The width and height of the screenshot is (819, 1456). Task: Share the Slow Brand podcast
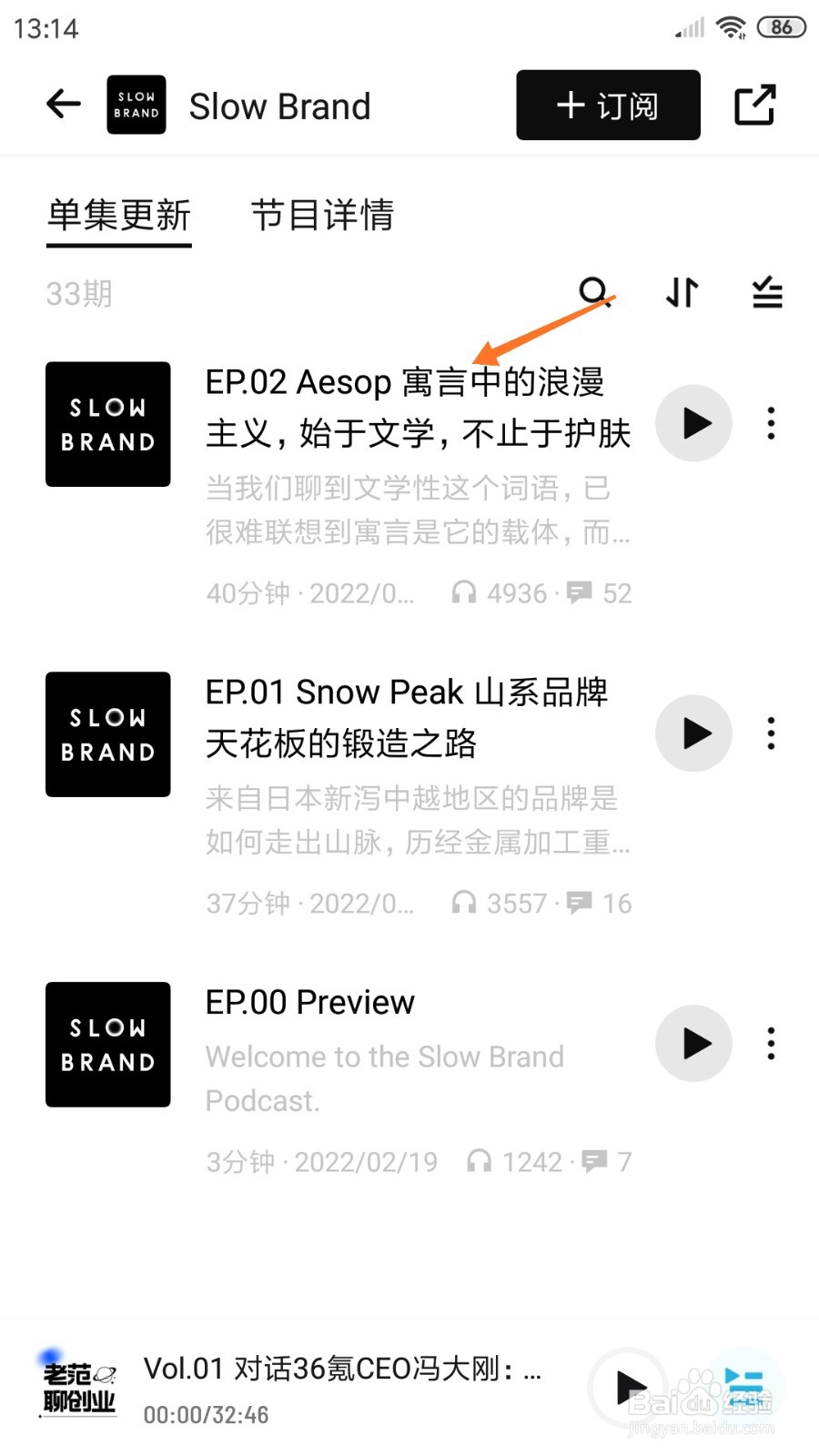(754, 105)
